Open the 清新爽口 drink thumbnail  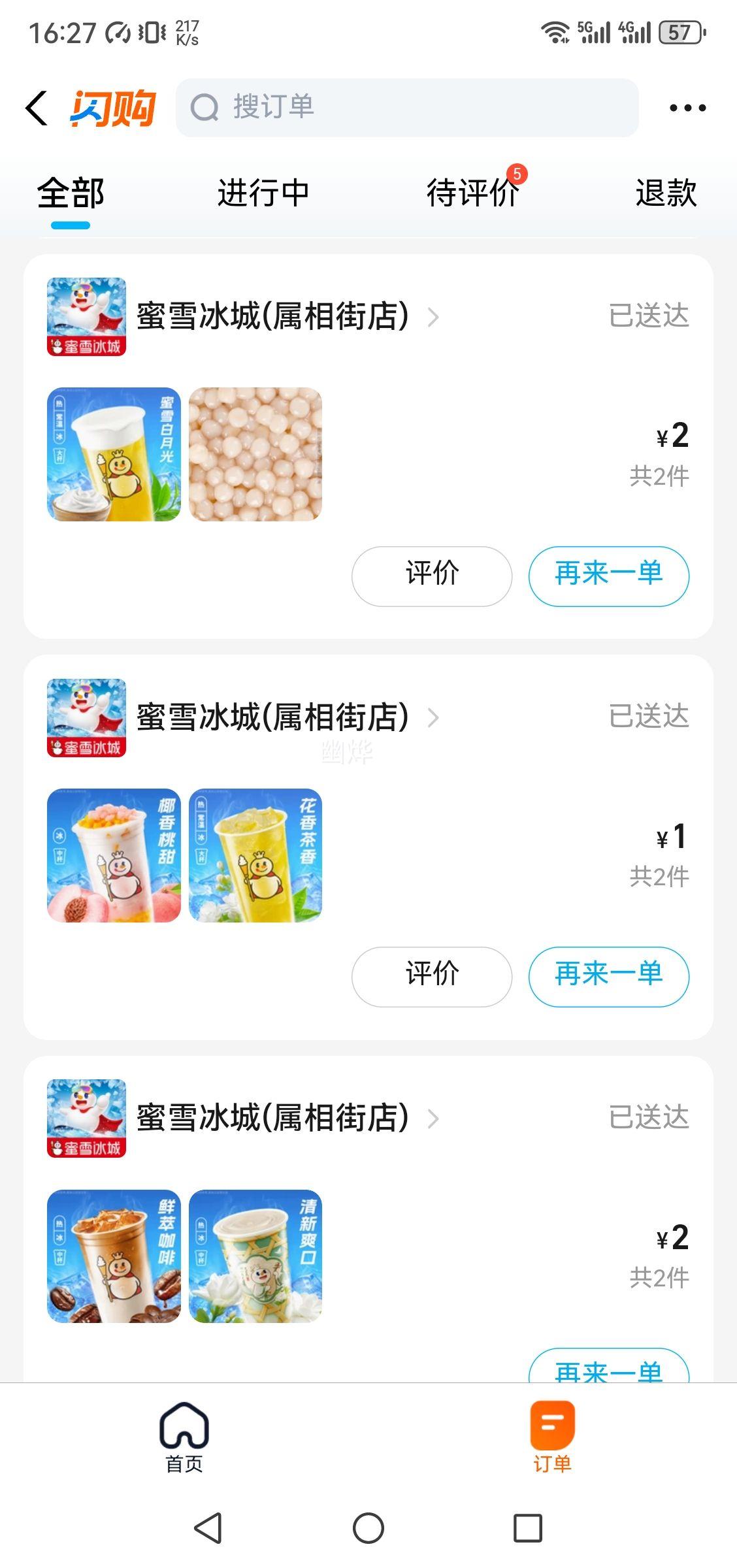click(x=255, y=1256)
